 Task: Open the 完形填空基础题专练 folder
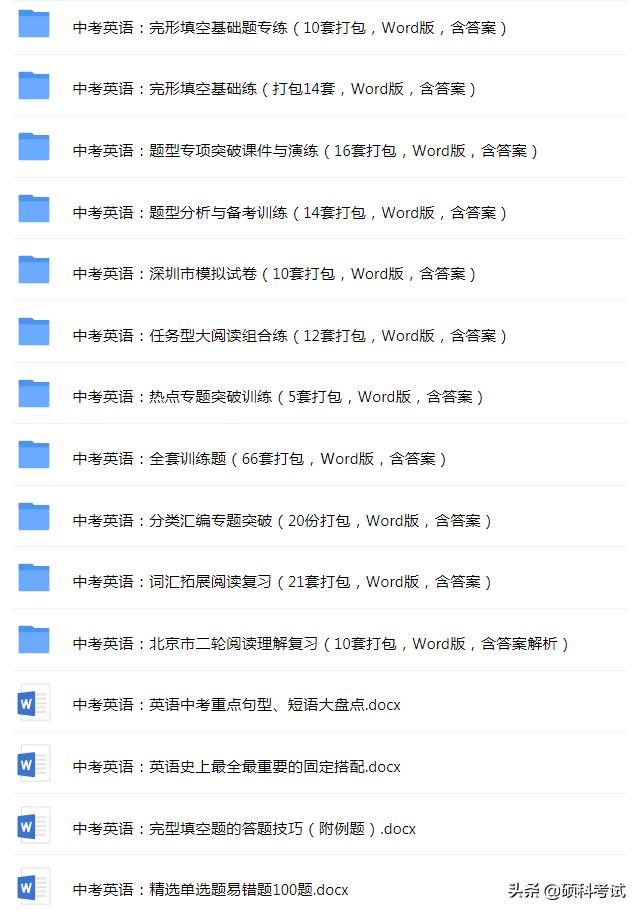coord(290,28)
